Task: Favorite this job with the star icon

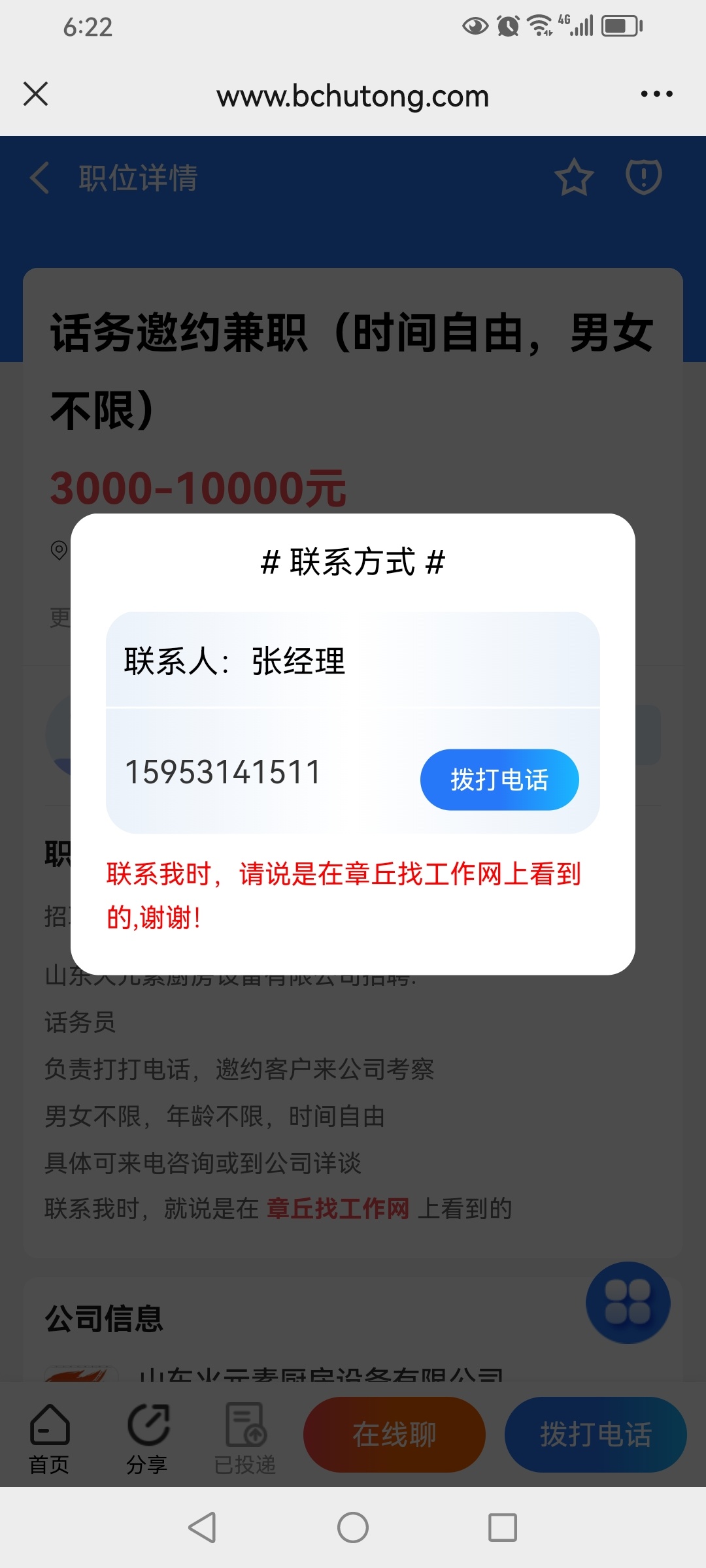Action: tap(574, 178)
